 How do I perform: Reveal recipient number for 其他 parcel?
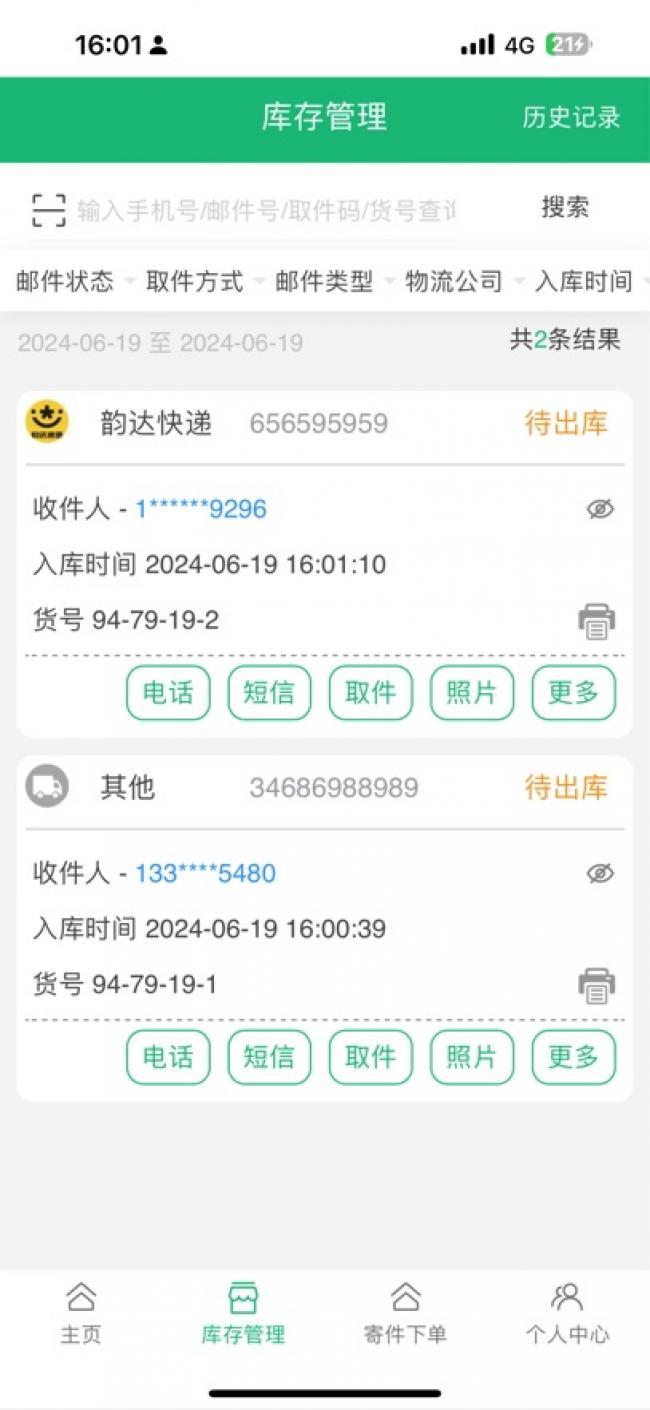pos(599,873)
